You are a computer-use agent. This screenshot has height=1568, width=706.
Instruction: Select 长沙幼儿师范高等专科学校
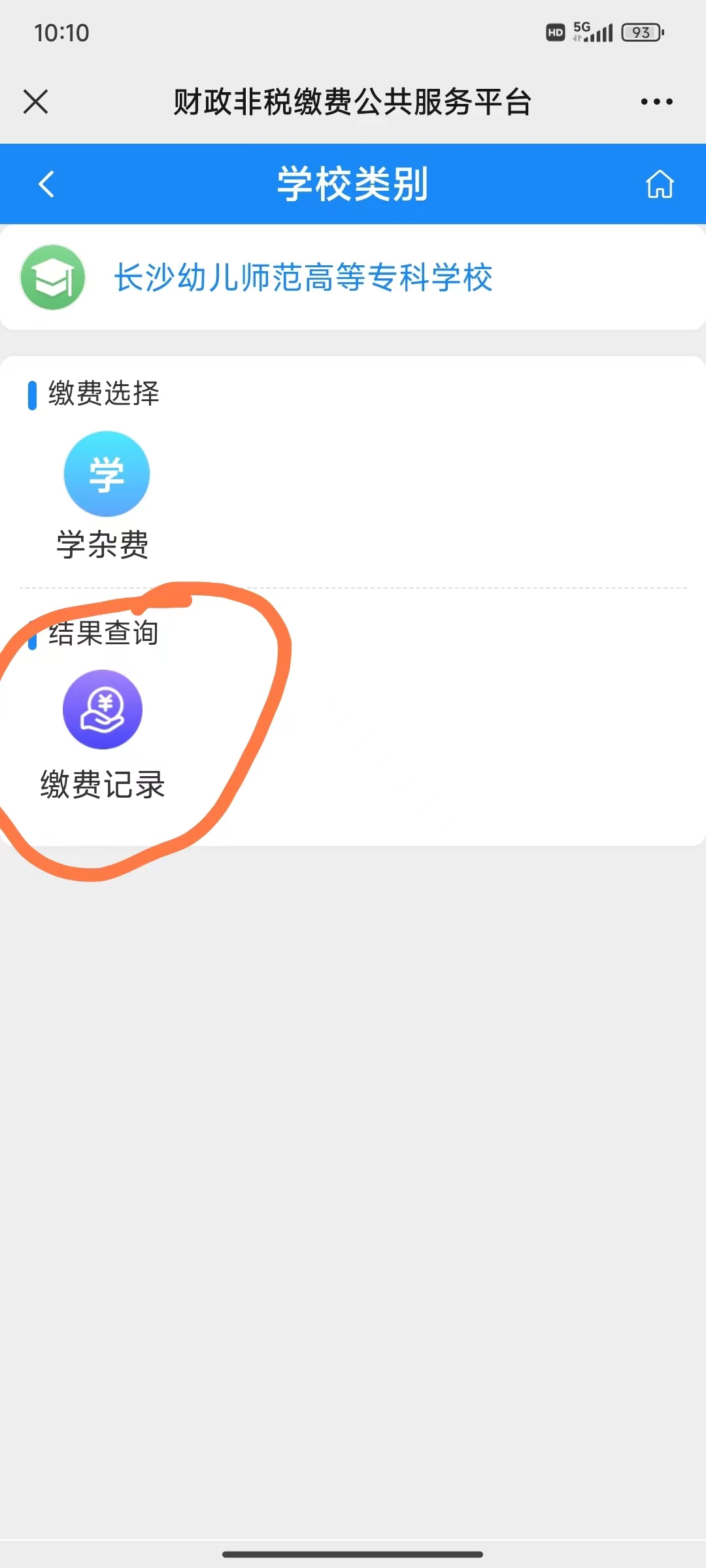pos(303,278)
